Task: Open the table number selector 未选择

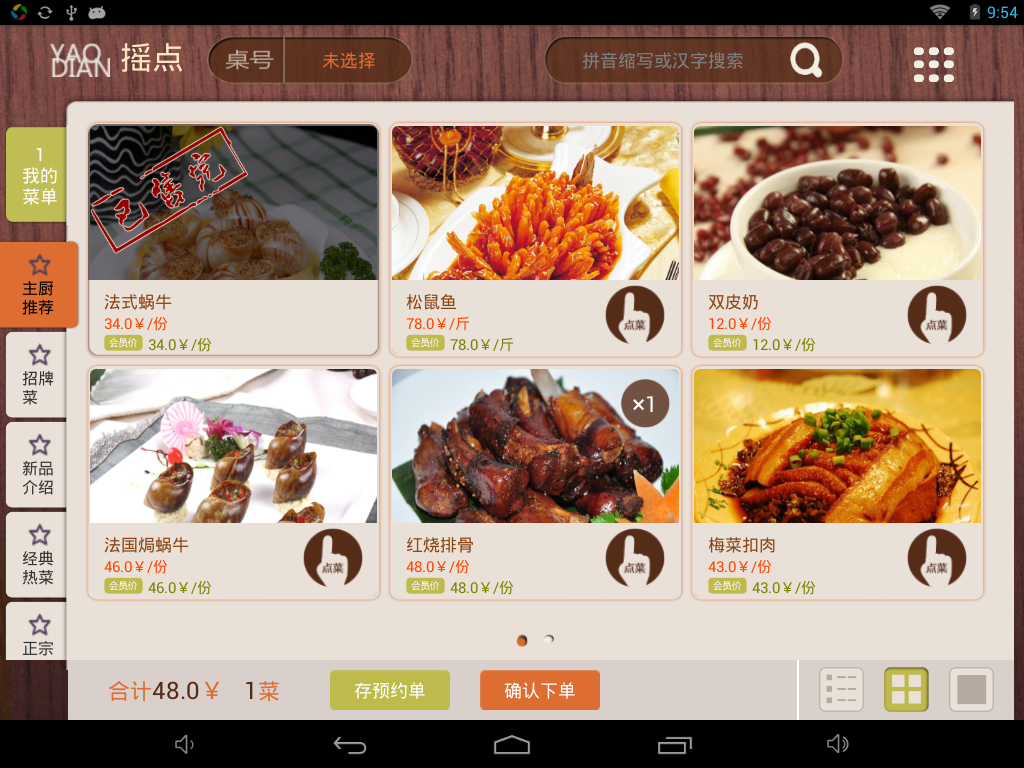Action: [348, 61]
